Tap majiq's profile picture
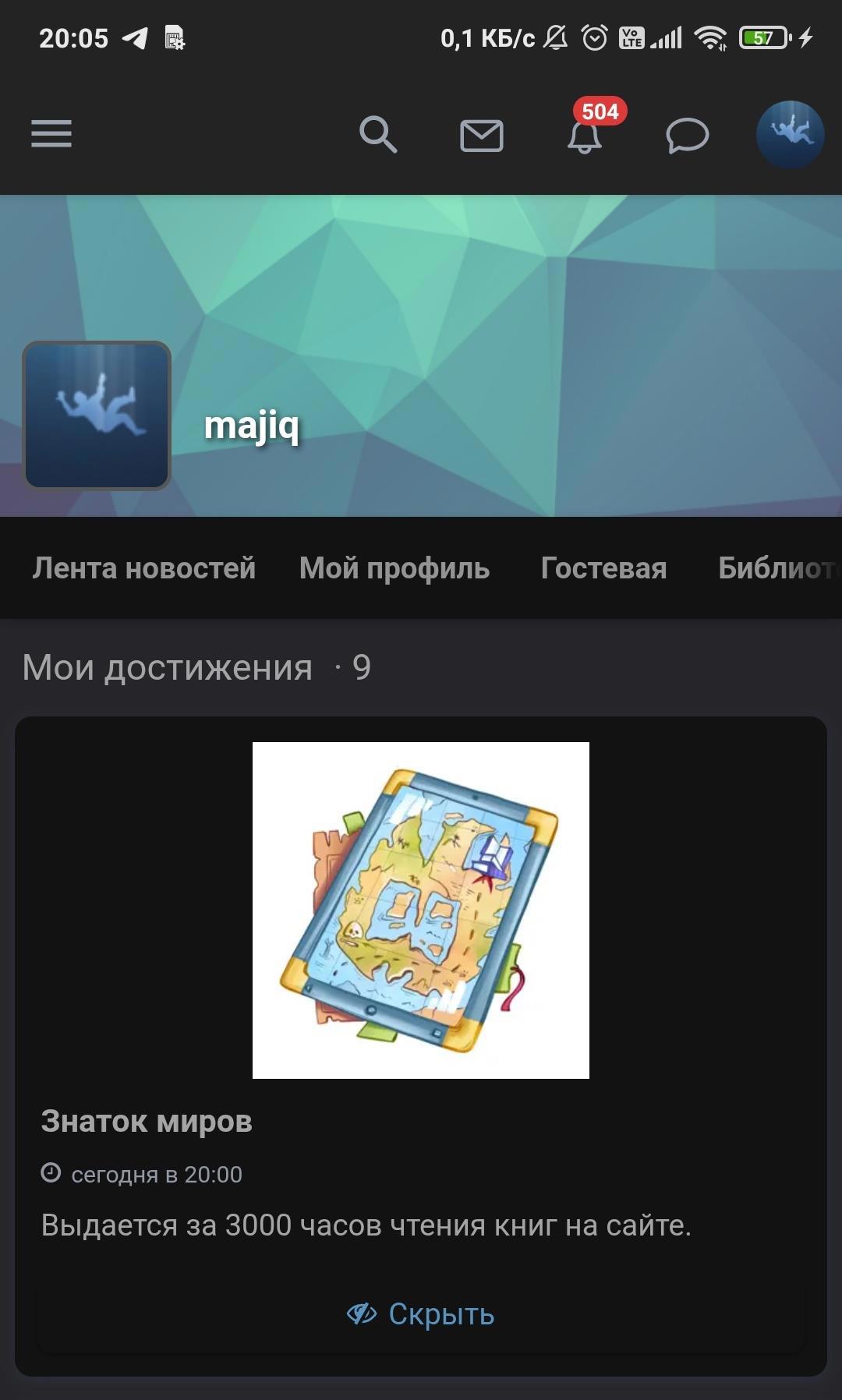The image size is (842, 1400). coord(97,415)
